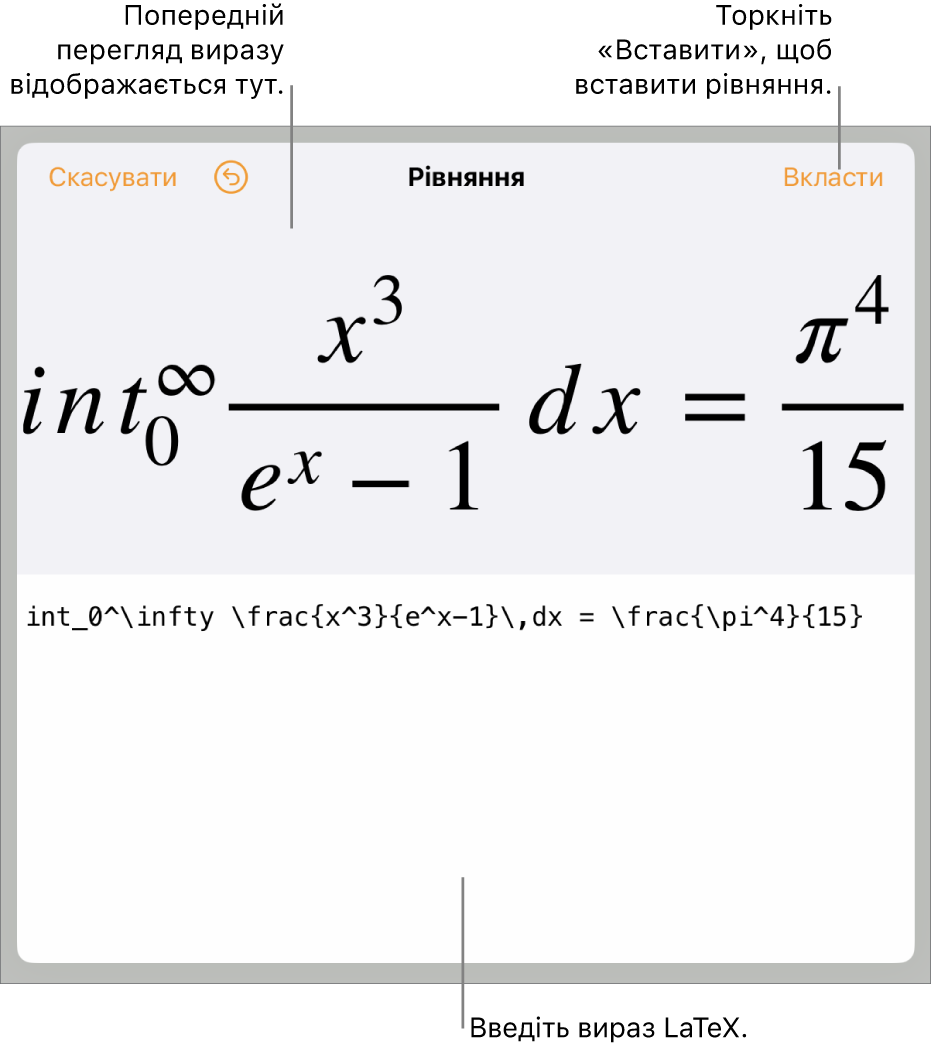The image size is (931, 1053).
Task: Tap Скасувати to cancel the equation
Action: pyautogui.click(x=112, y=178)
